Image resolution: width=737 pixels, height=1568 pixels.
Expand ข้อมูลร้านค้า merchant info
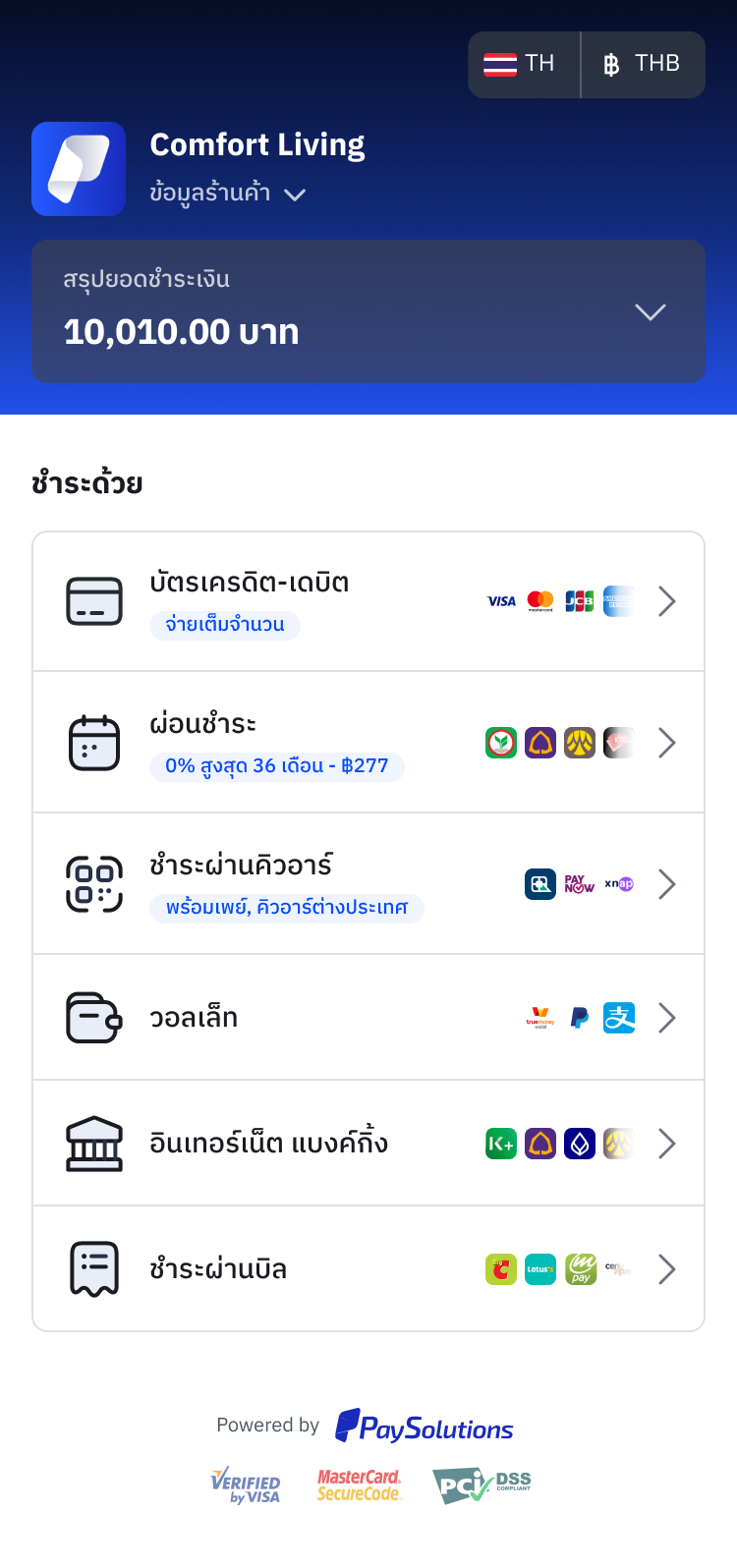click(227, 194)
